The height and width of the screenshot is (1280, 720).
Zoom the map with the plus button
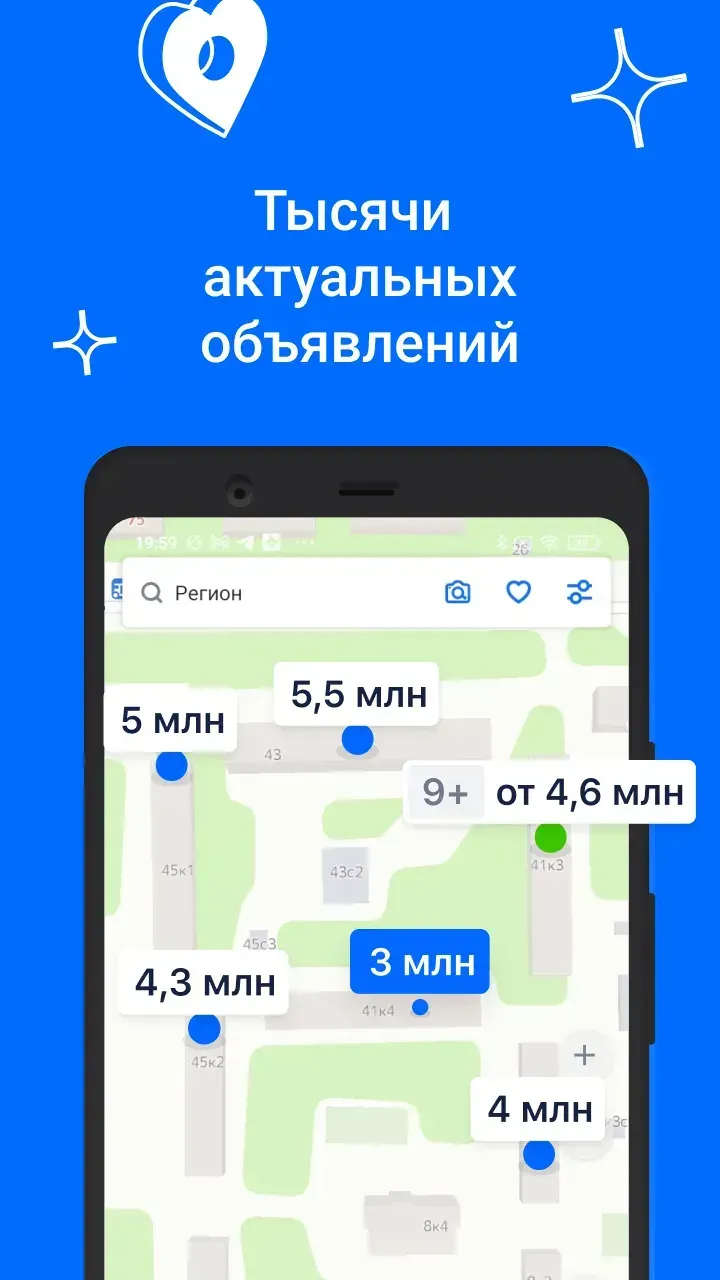(583, 1053)
